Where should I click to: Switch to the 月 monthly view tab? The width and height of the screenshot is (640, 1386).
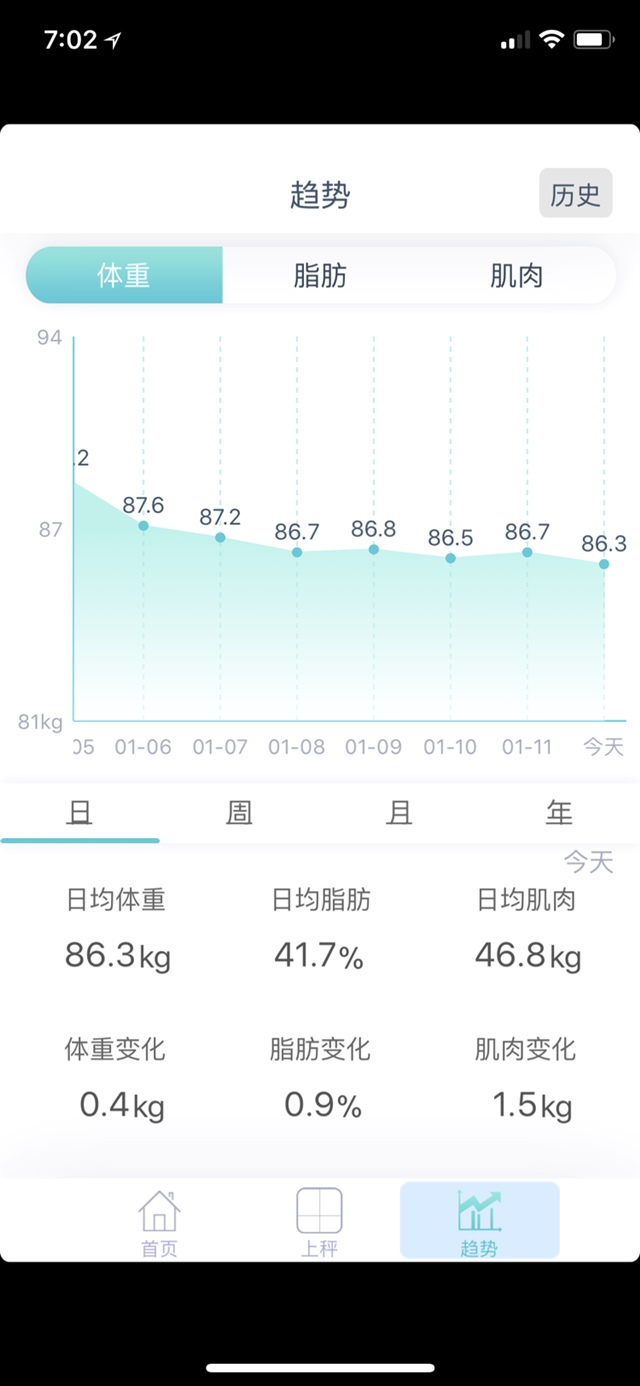coord(399,813)
